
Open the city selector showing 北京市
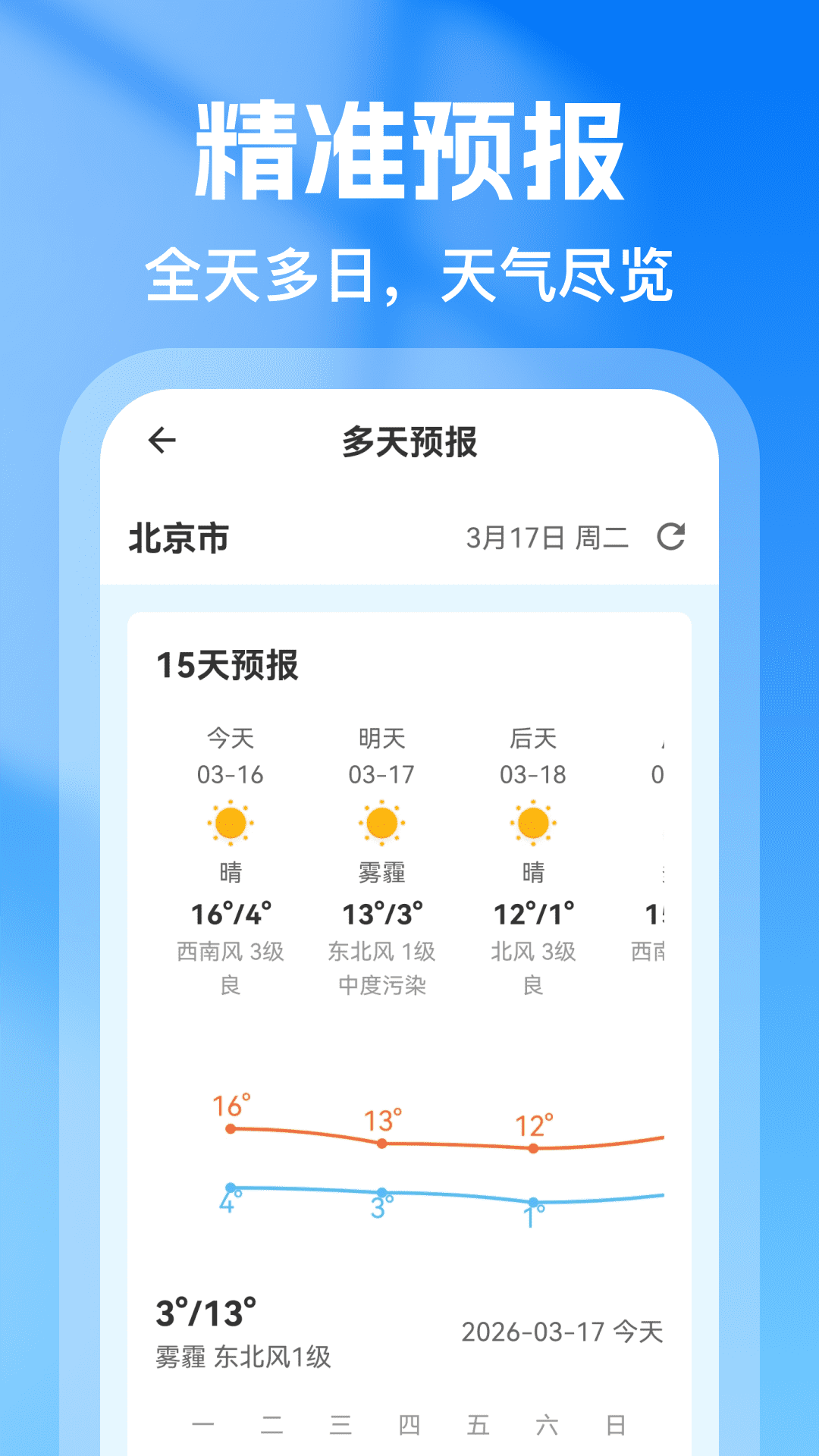[x=176, y=538]
